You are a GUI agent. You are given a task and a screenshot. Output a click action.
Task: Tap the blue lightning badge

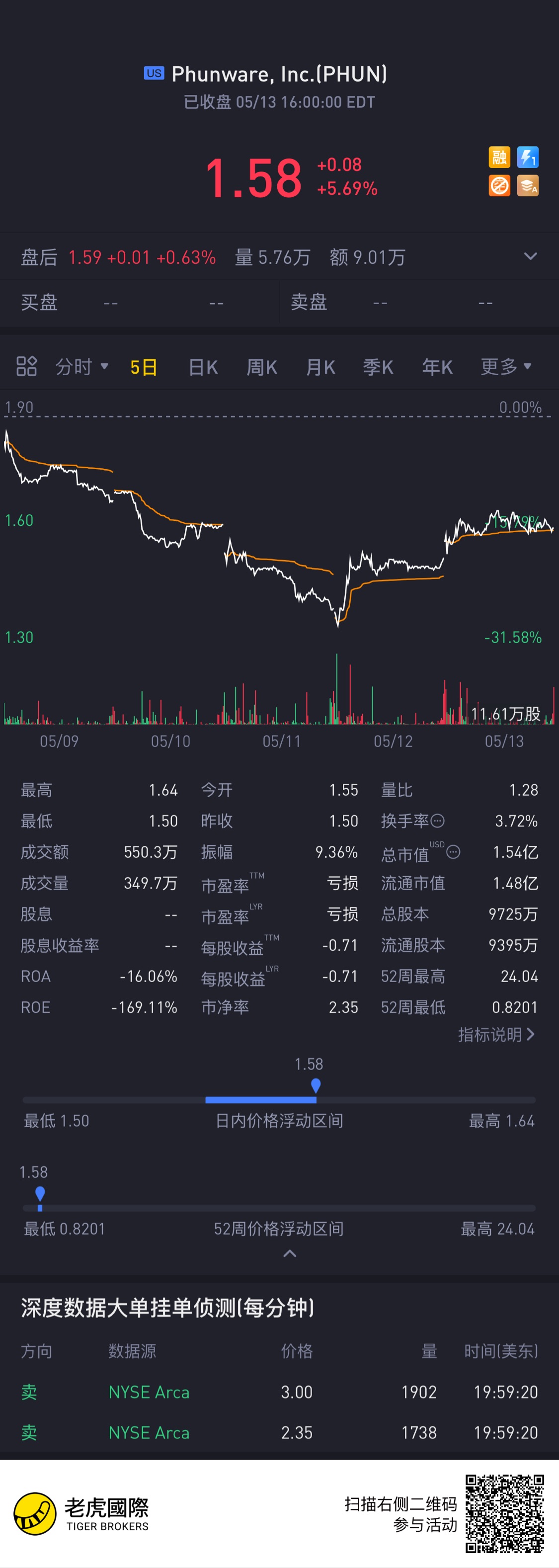(527, 157)
